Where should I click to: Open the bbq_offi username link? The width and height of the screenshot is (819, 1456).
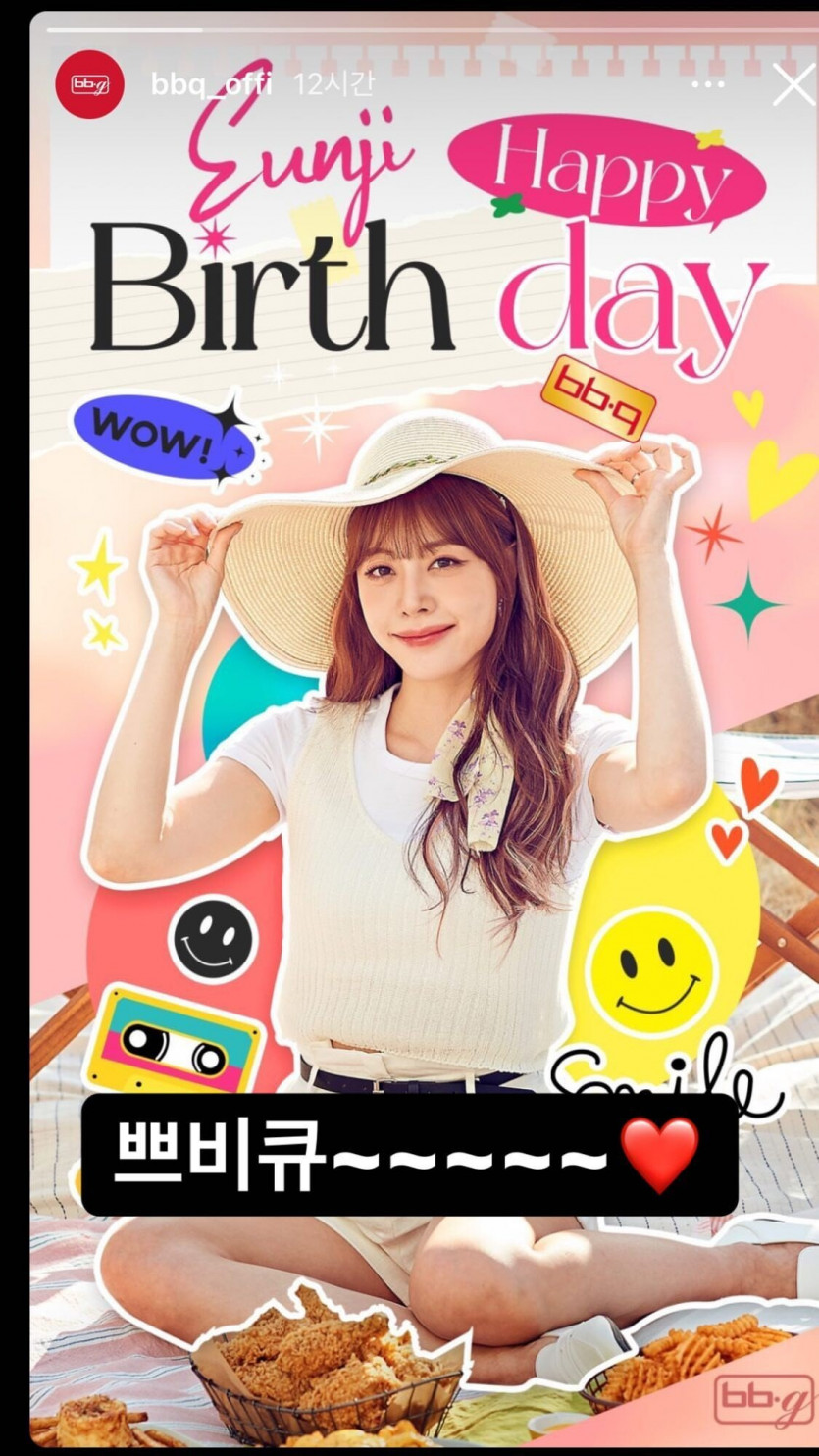(211, 84)
